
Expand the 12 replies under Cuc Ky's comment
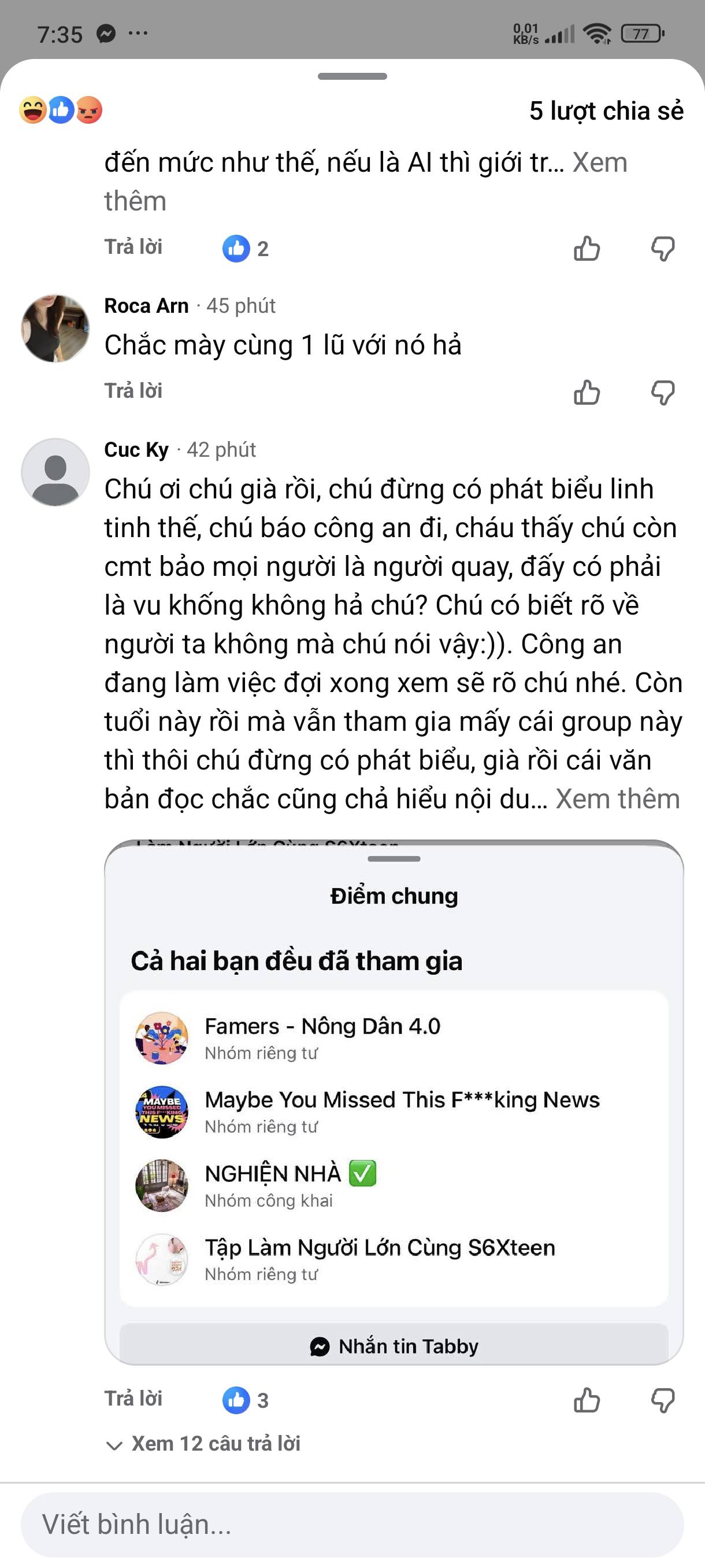click(x=216, y=1444)
